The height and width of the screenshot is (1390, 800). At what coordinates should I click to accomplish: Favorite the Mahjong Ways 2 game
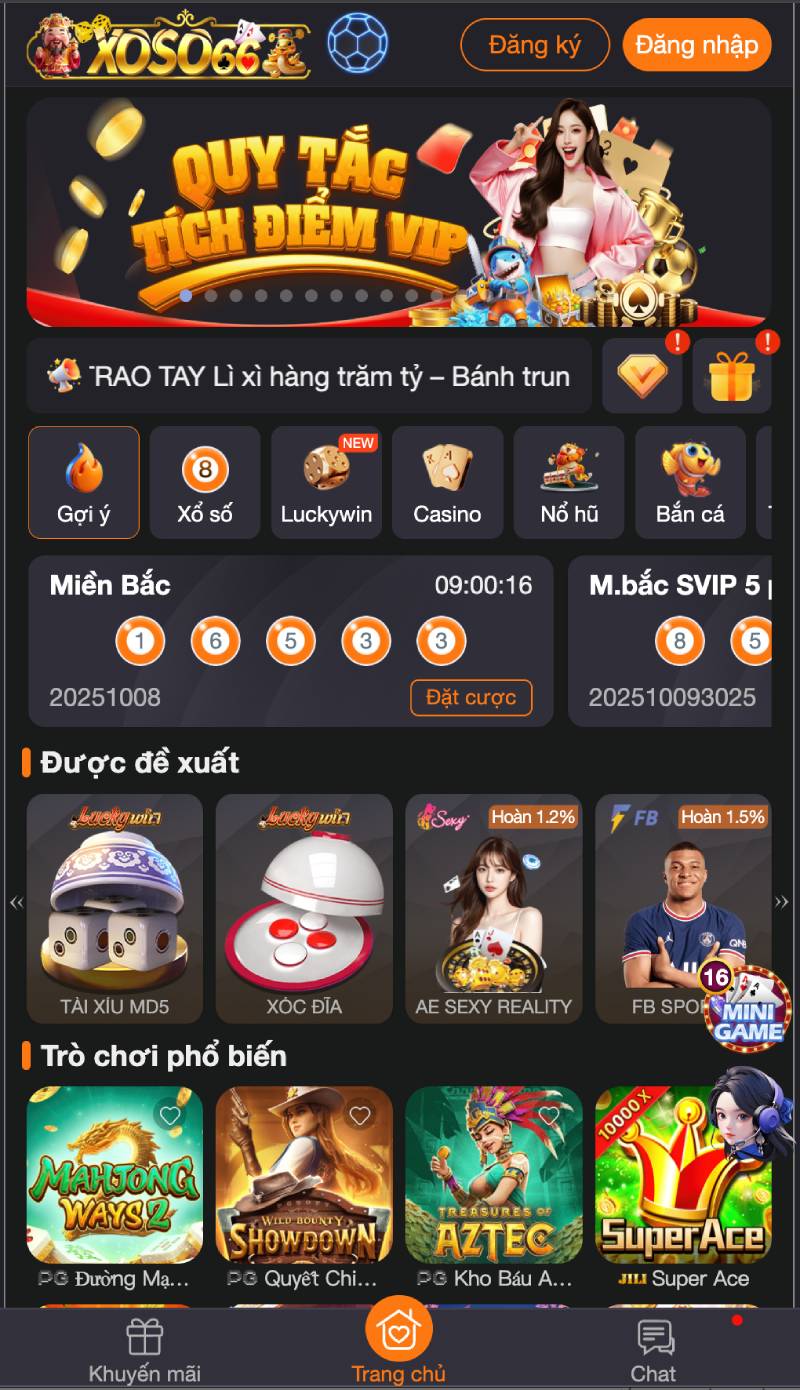[170, 1115]
